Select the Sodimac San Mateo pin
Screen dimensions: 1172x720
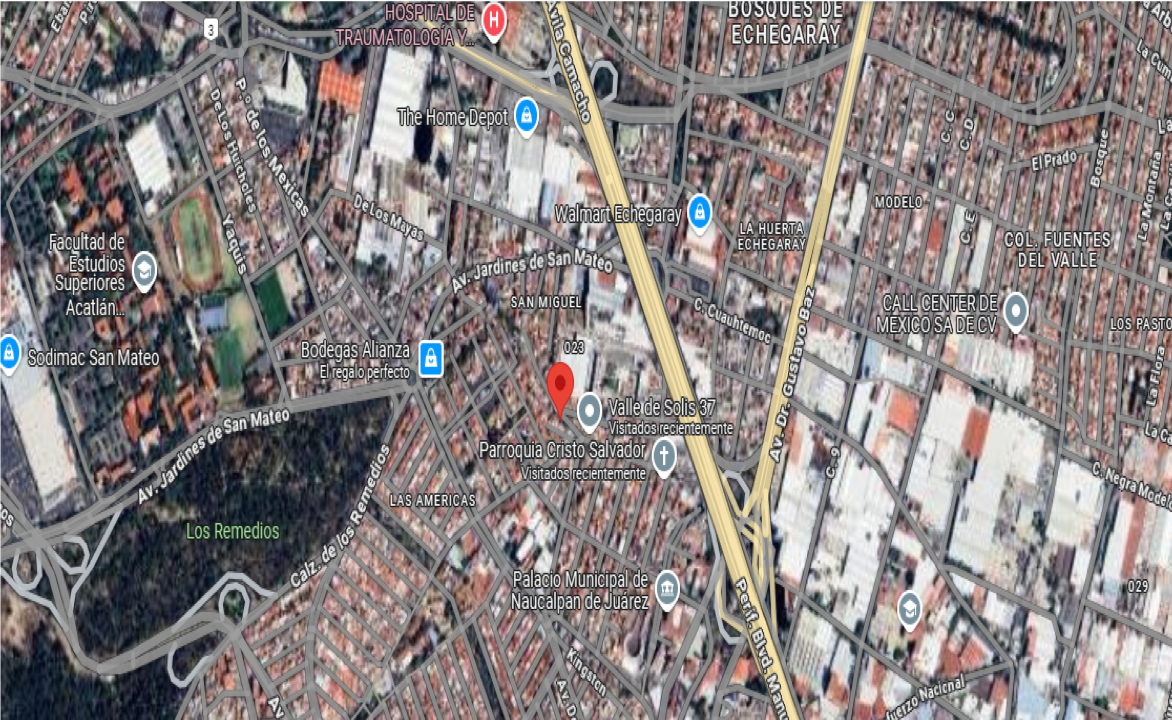point(9,354)
